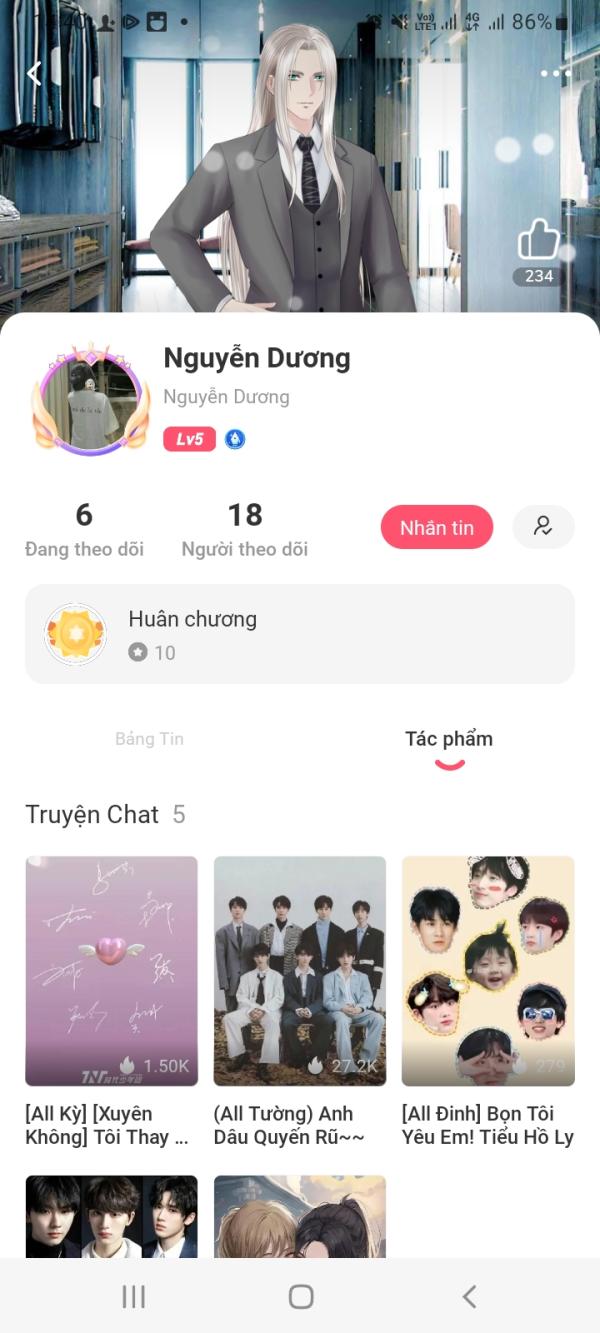Image resolution: width=600 pixels, height=1333 pixels.
Task: Follow this user via the person icon button
Action: pos(543,526)
